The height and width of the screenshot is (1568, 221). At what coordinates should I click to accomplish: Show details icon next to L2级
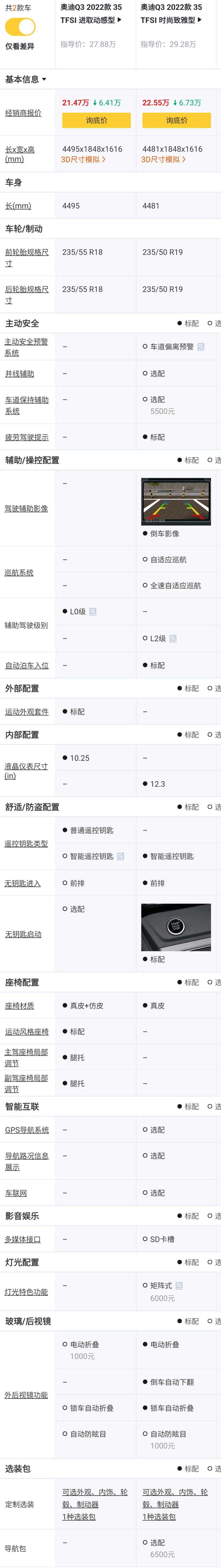click(x=173, y=638)
